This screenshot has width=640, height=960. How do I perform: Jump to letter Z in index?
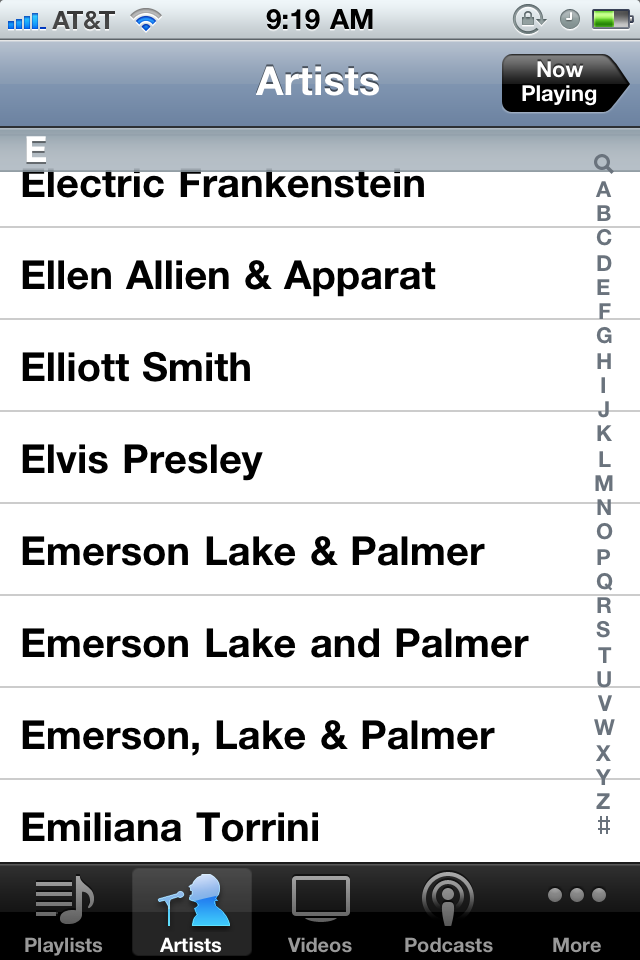pyautogui.click(x=603, y=800)
